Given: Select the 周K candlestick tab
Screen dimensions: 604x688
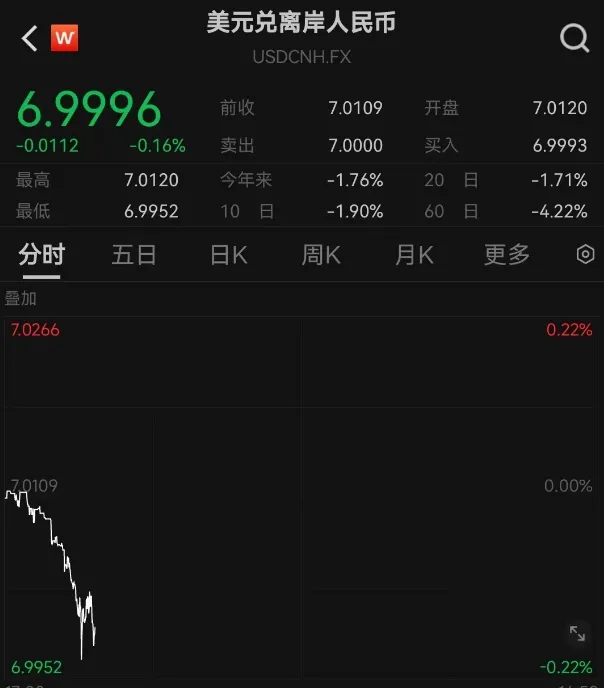Looking at the screenshot, I should (321, 255).
